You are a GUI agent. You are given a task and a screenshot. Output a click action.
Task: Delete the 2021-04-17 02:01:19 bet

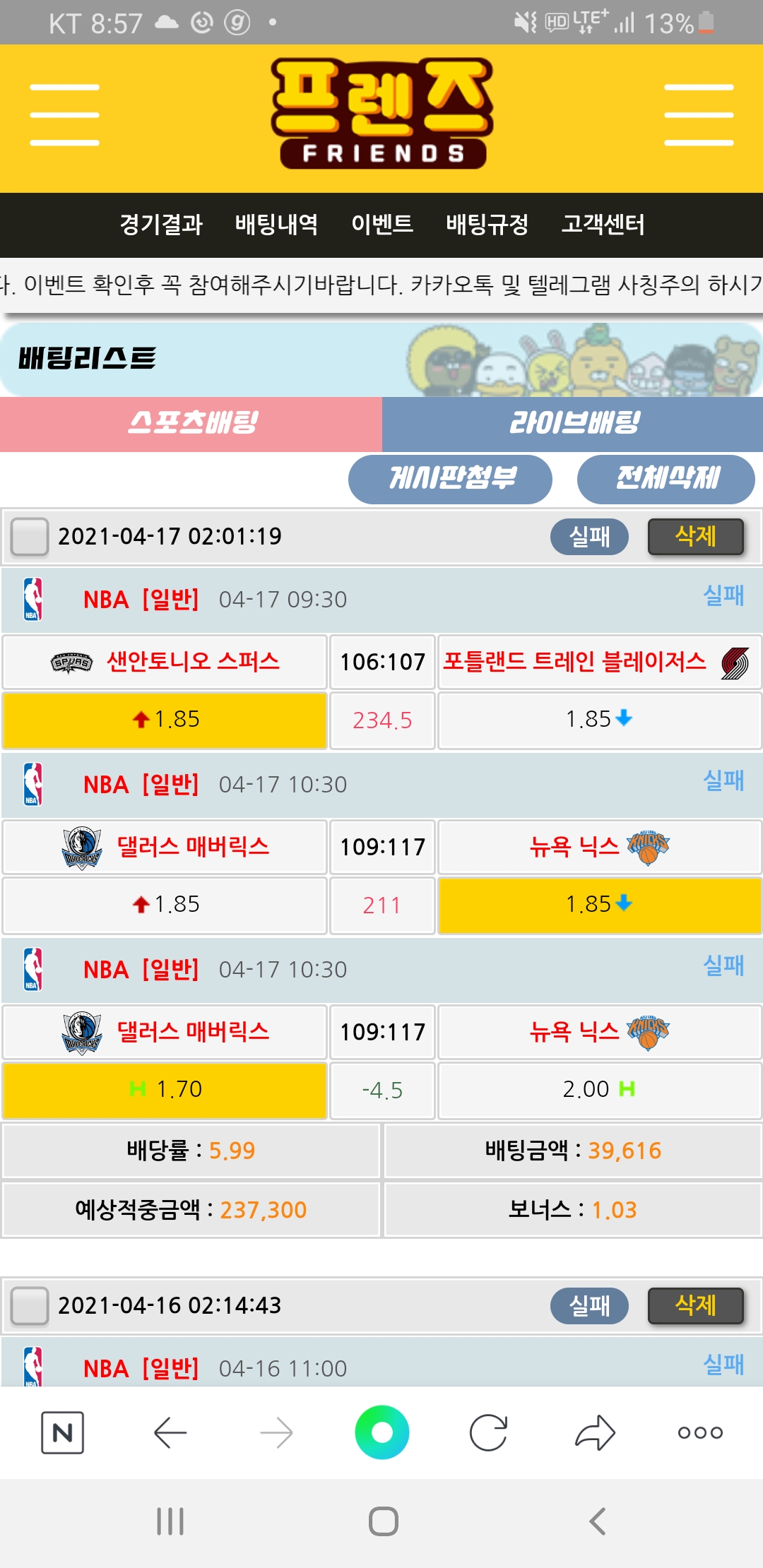pyautogui.click(x=695, y=537)
